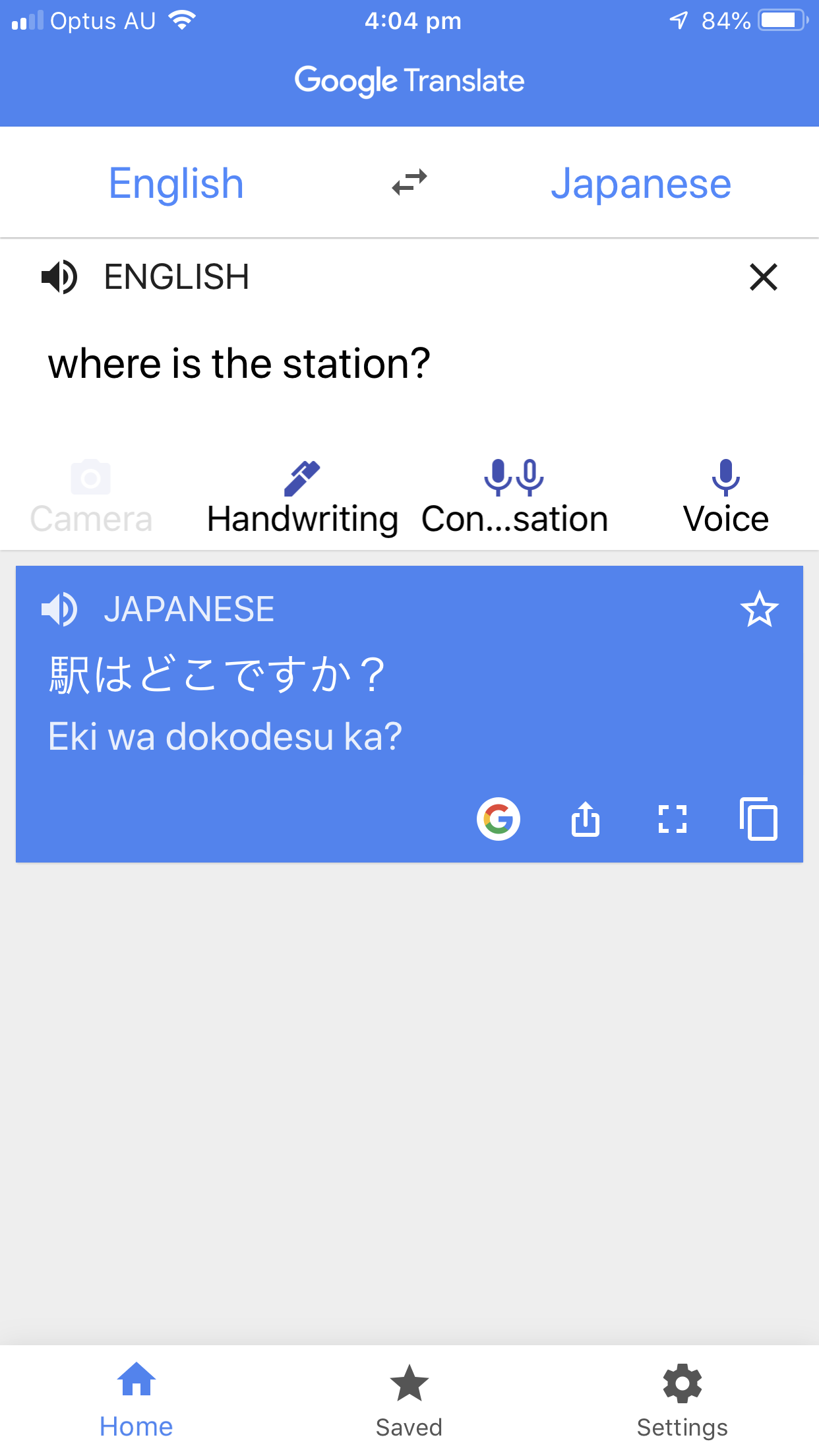Change the Japanese target language

point(640,183)
